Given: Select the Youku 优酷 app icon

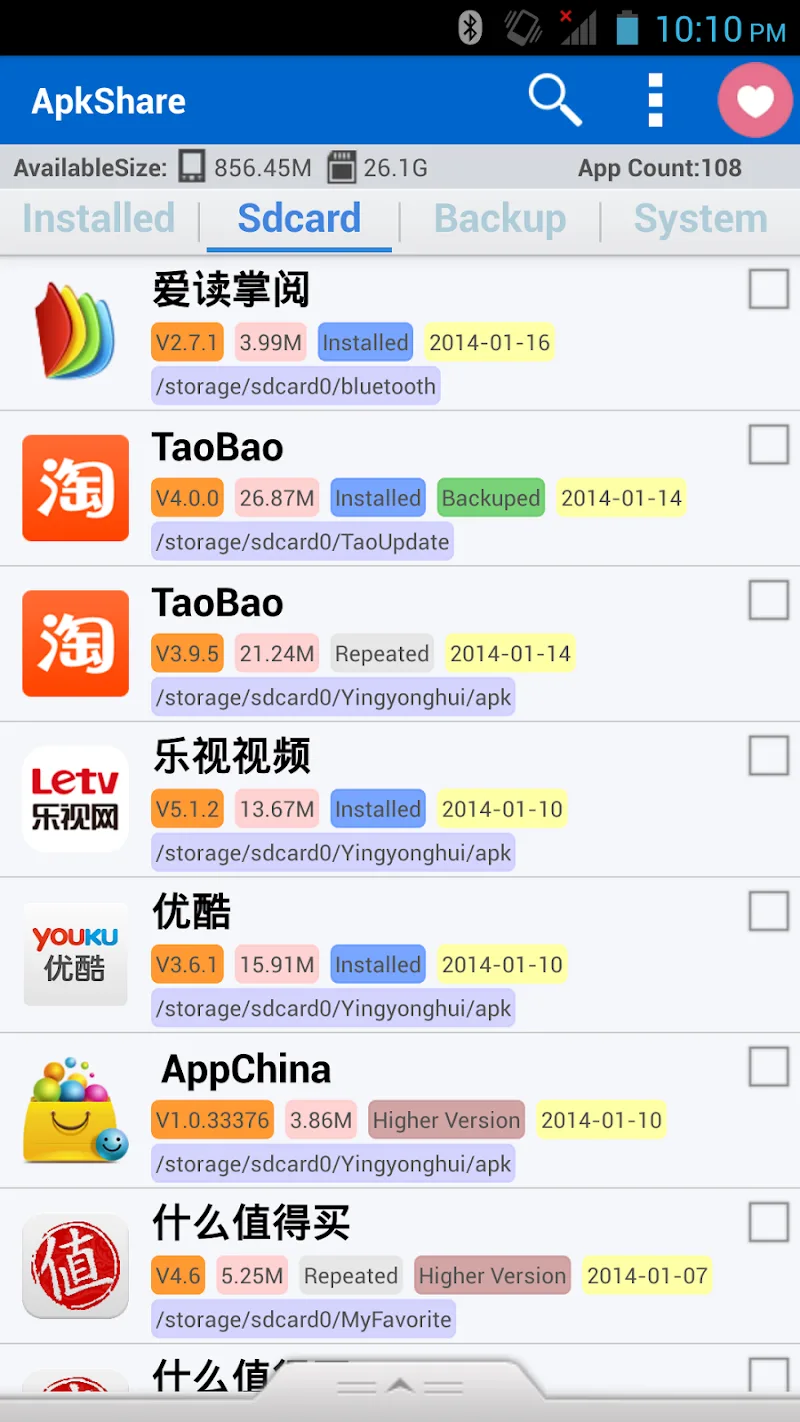Looking at the screenshot, I should click(x=75, y=953).
